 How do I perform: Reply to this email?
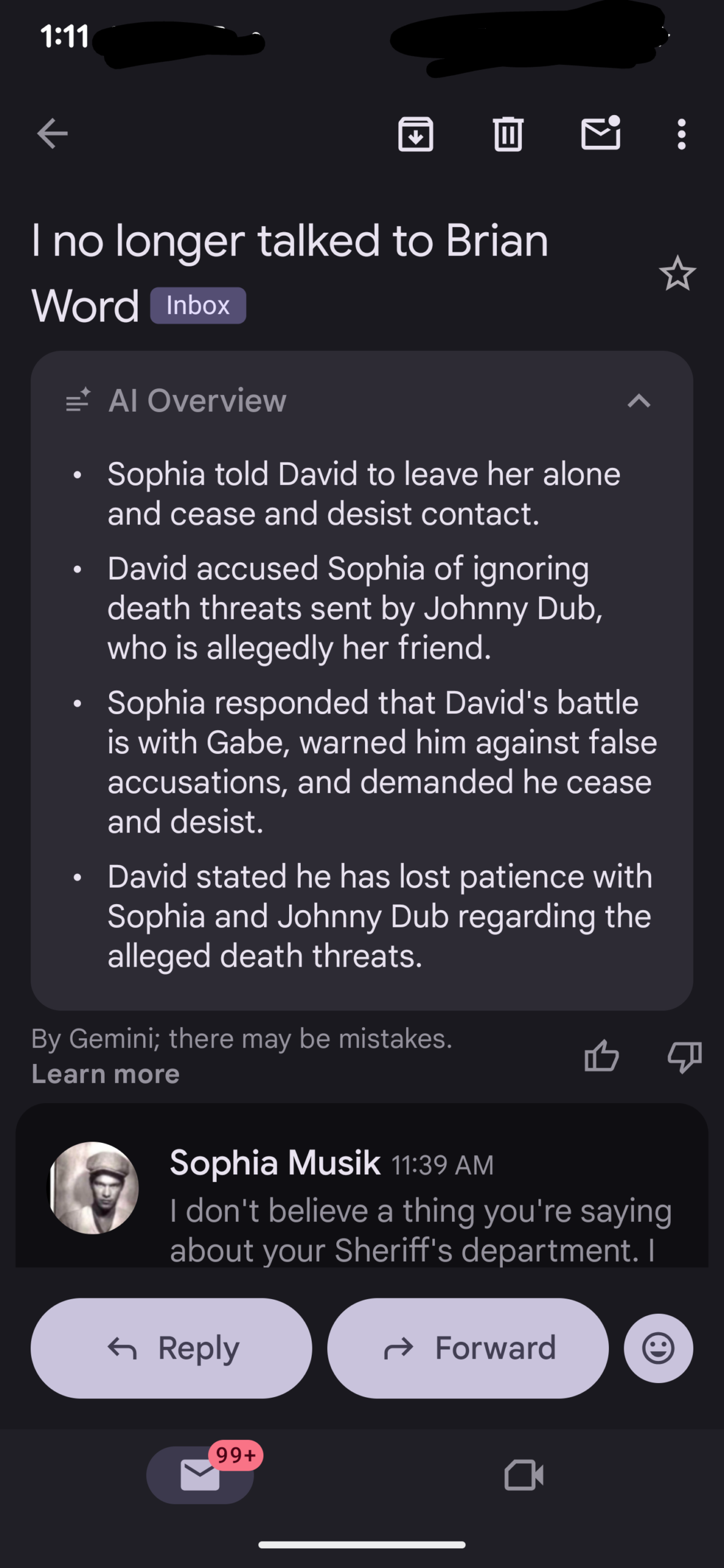172,1347
